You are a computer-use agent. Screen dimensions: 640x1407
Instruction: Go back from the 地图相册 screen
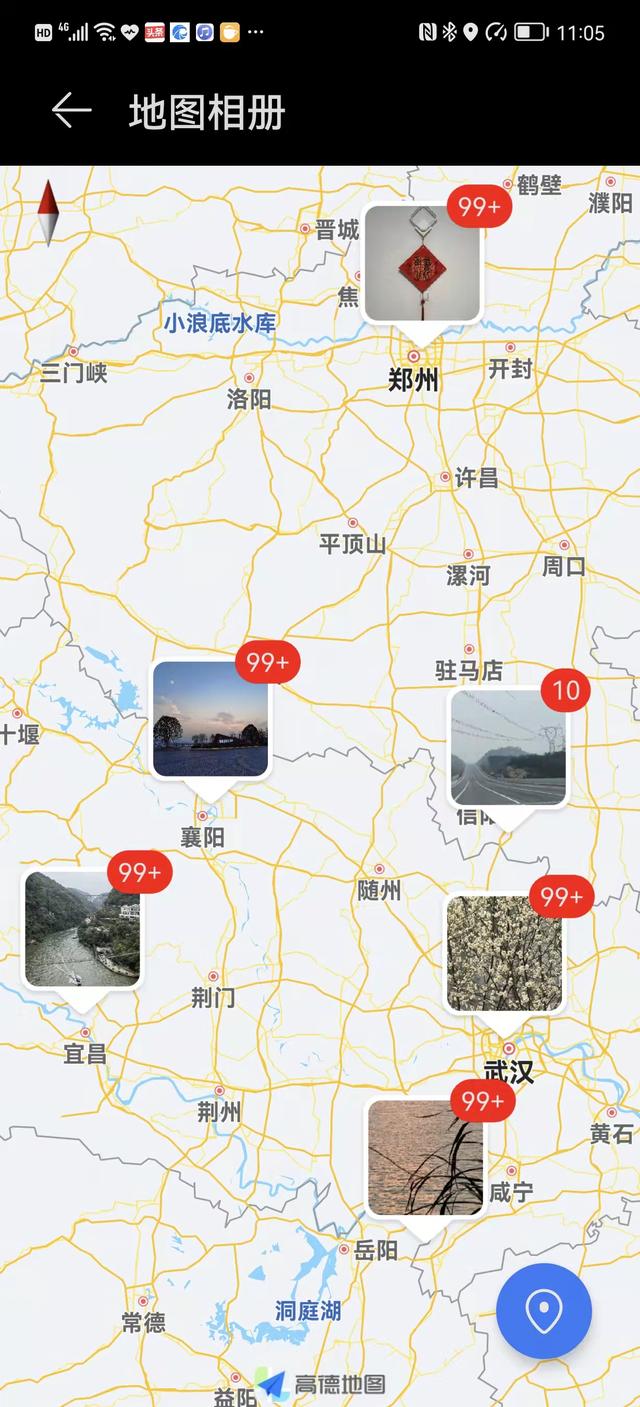point(71,111)
